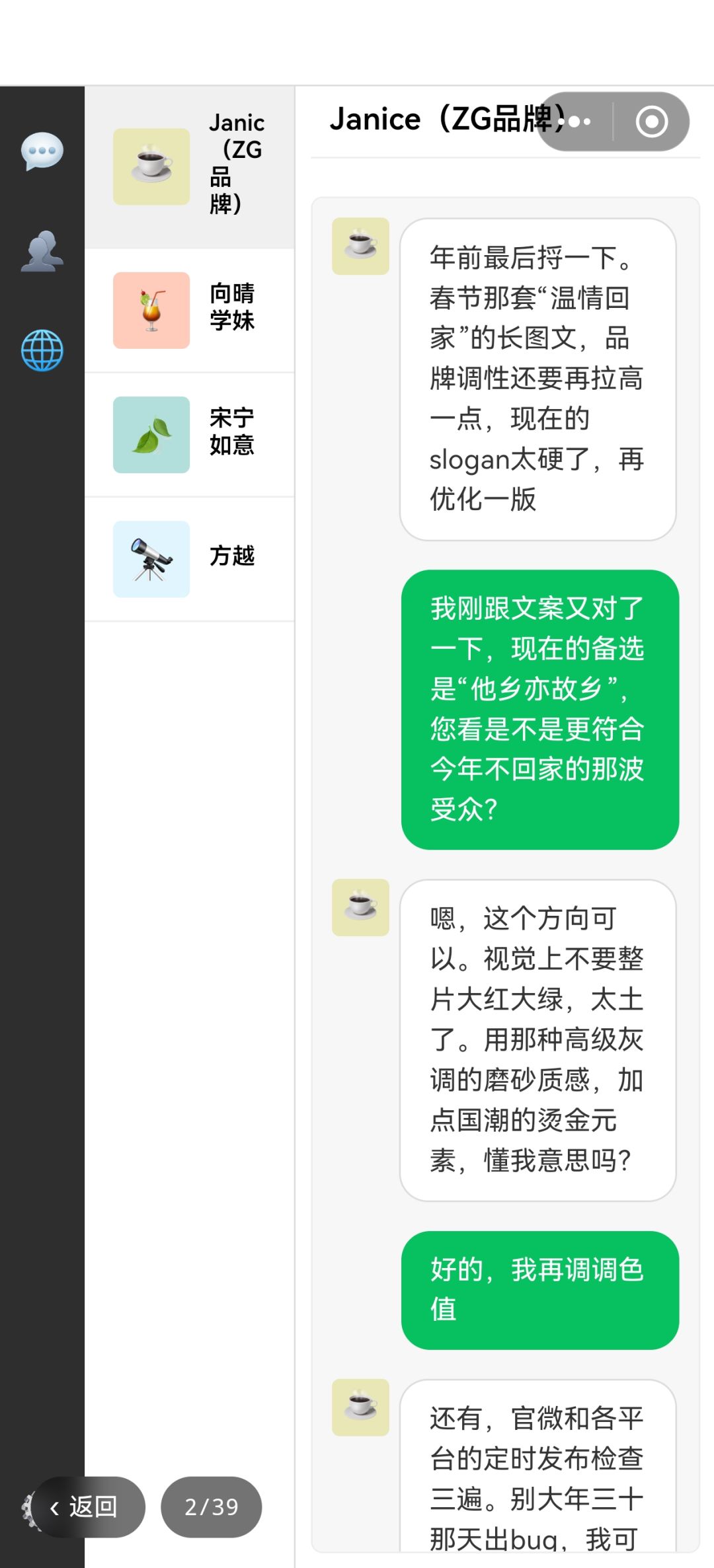This screenshot has width=714, height=1568.
Task: Close the mini program via circle button
Action: (x=652, y=122)
